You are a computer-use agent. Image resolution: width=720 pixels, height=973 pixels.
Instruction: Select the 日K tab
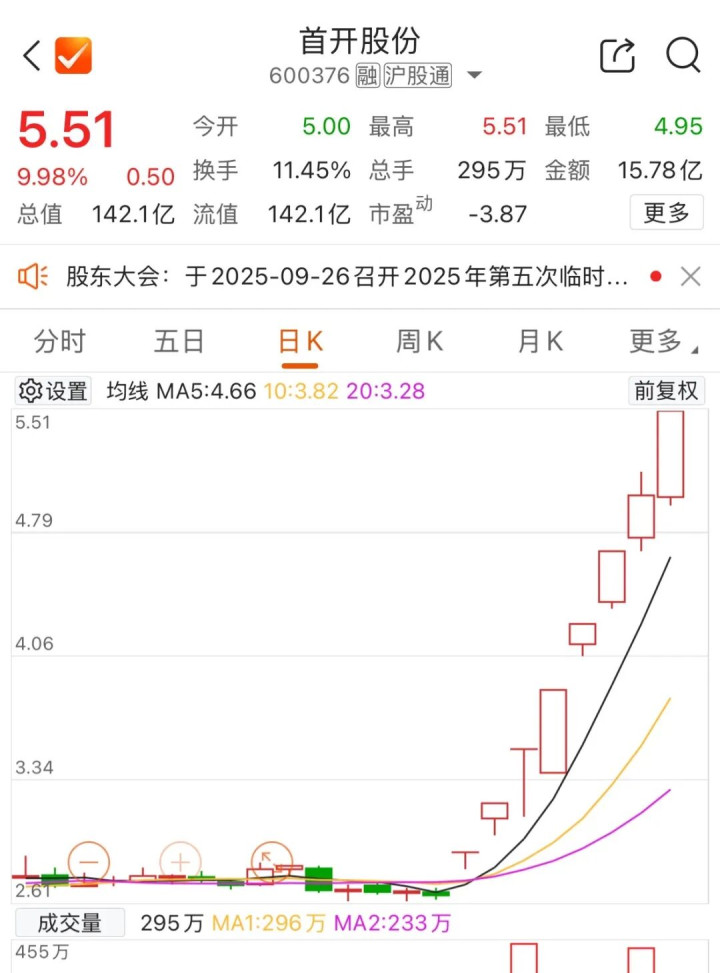[x=300, y=342]
